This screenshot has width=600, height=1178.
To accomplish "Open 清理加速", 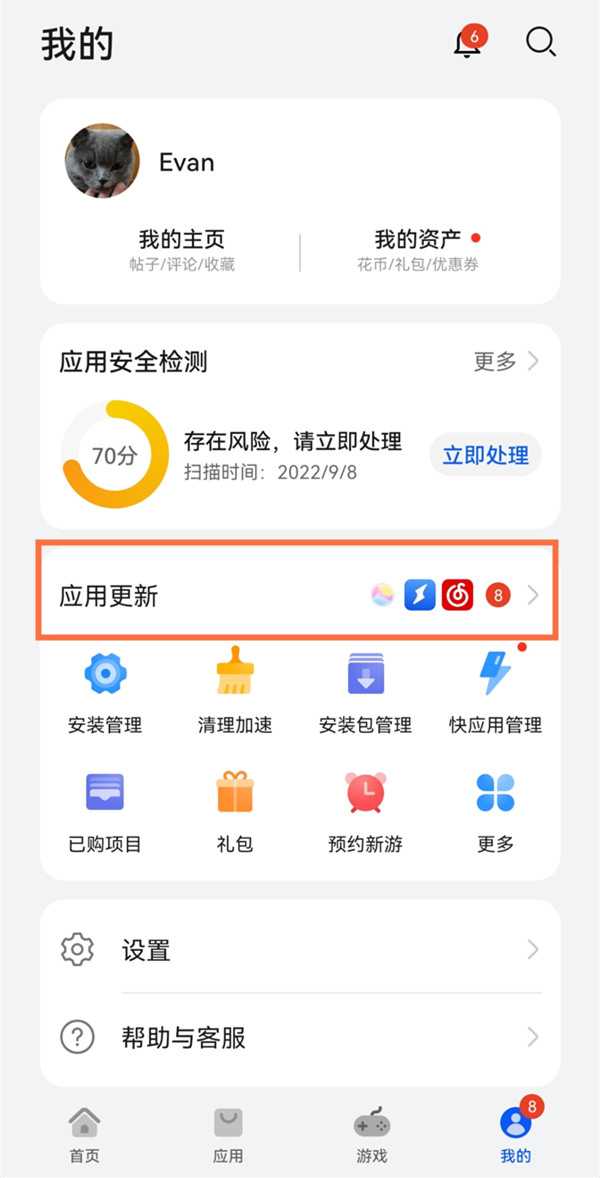I will 235,691.
